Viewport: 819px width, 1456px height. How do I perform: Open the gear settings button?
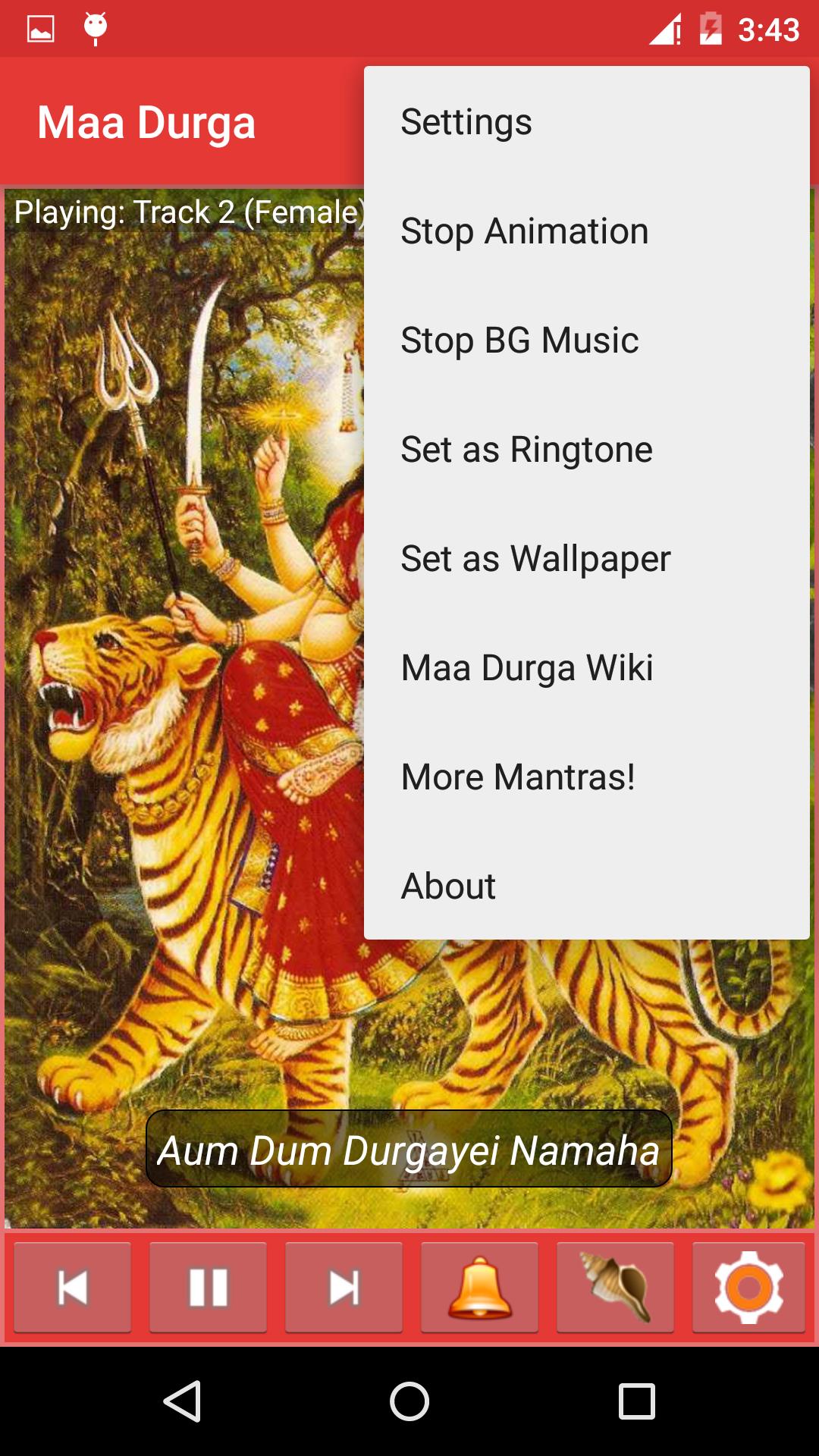coord(748,1288)
